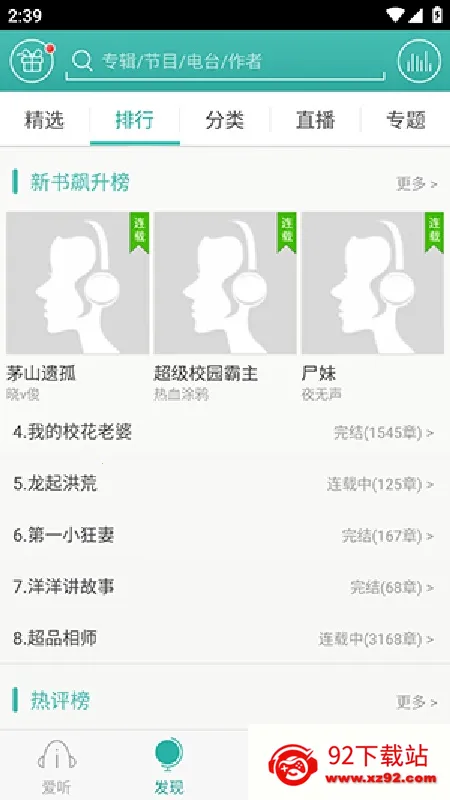Go to the 直播 tab
Viewport: 450px width, 800px height.
coord(315,120)
